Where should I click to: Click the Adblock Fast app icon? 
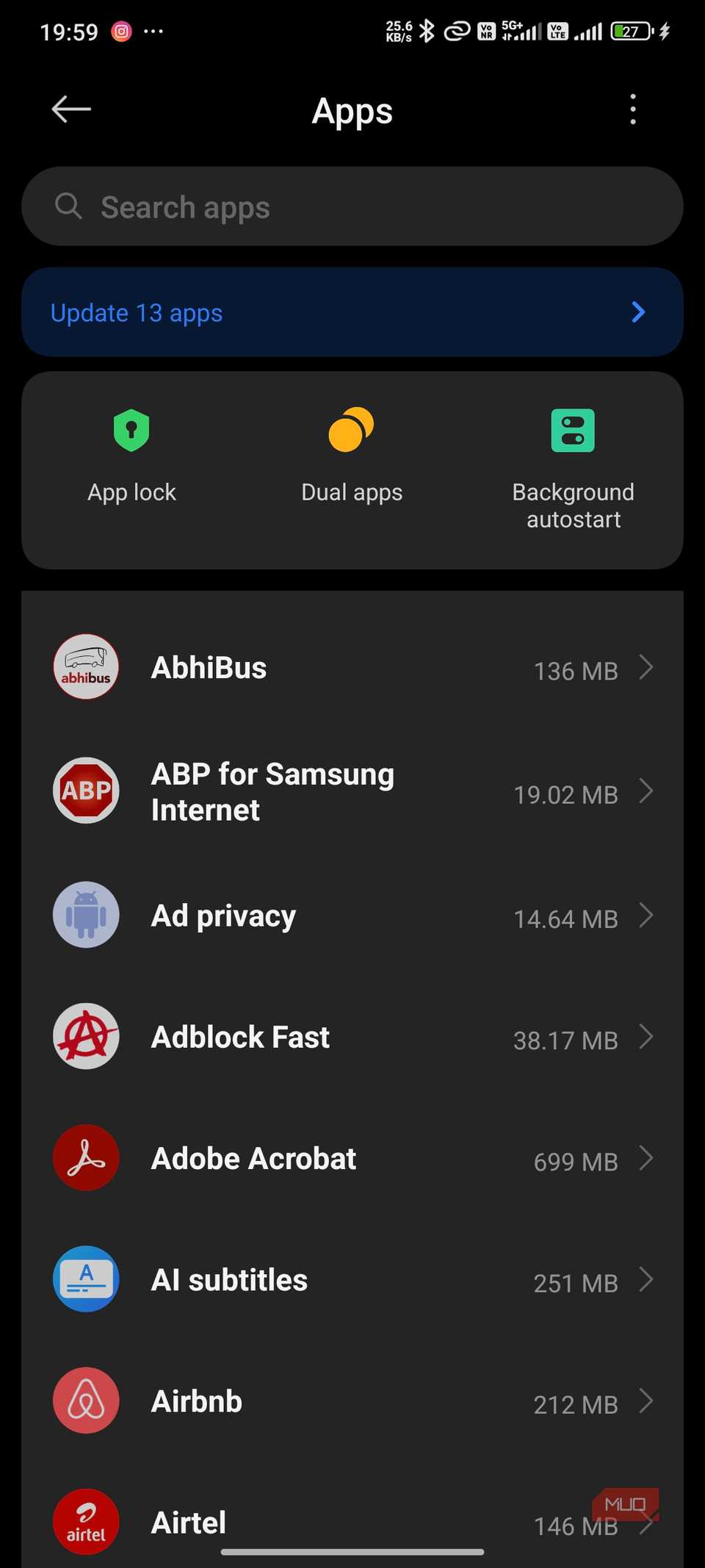86,1037
